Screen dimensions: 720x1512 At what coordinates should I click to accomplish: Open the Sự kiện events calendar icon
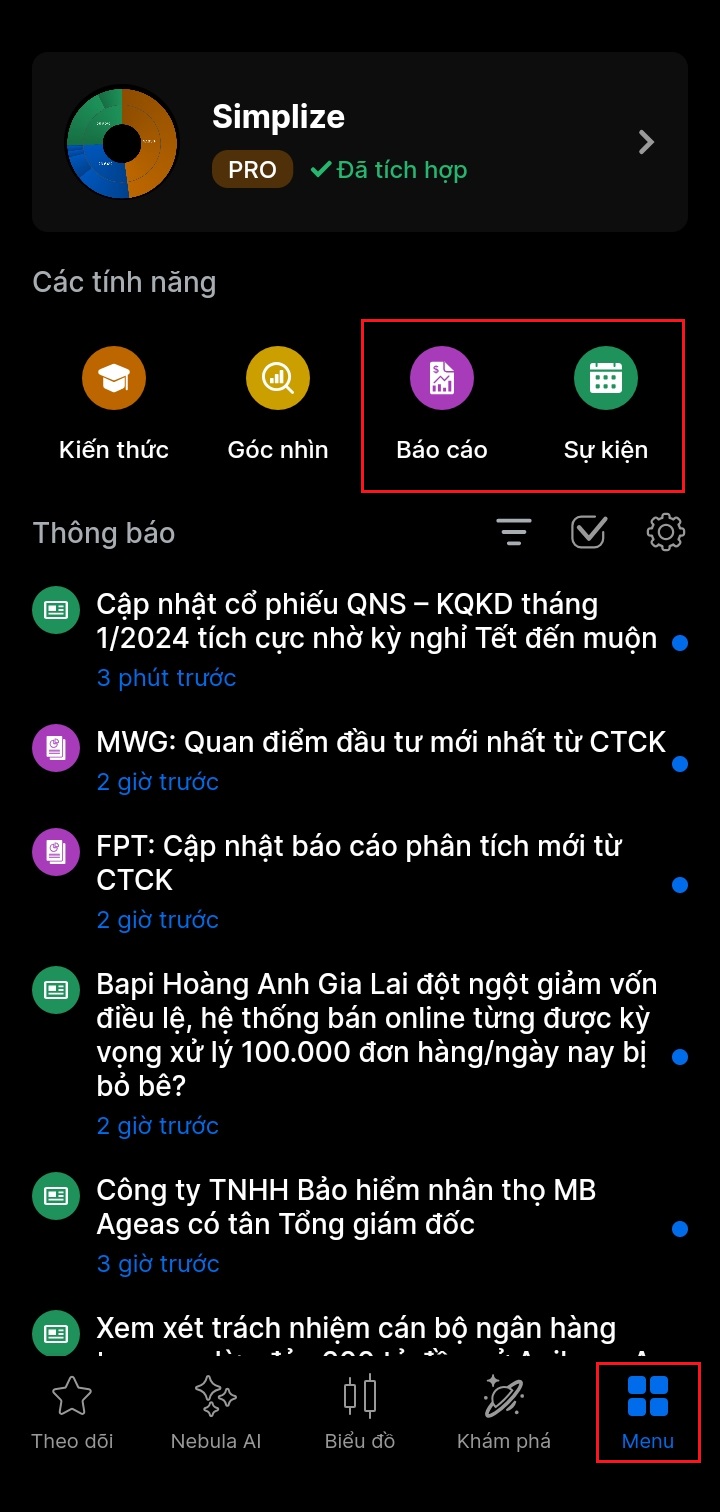(605, 378)
